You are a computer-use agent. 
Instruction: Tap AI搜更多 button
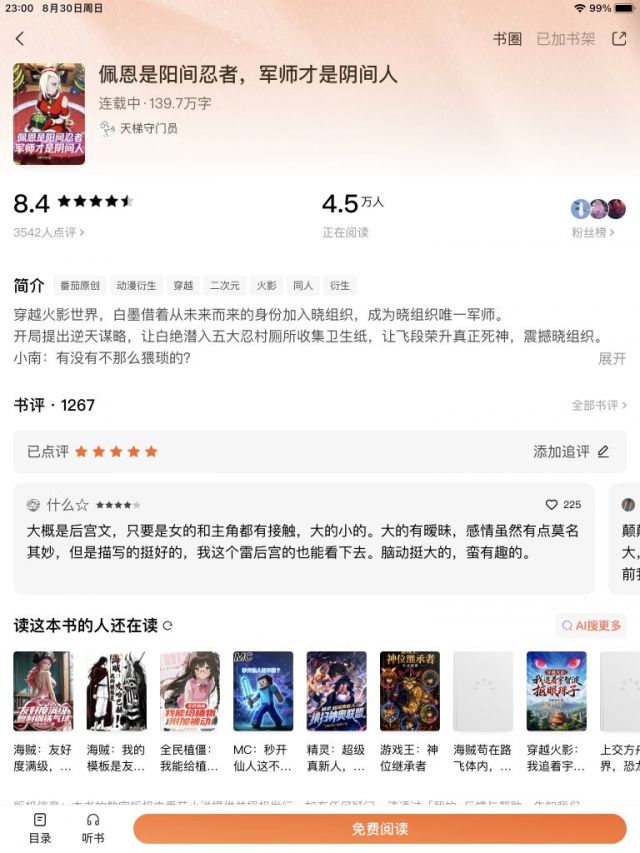pyautogui.click(x=591, y=626)
